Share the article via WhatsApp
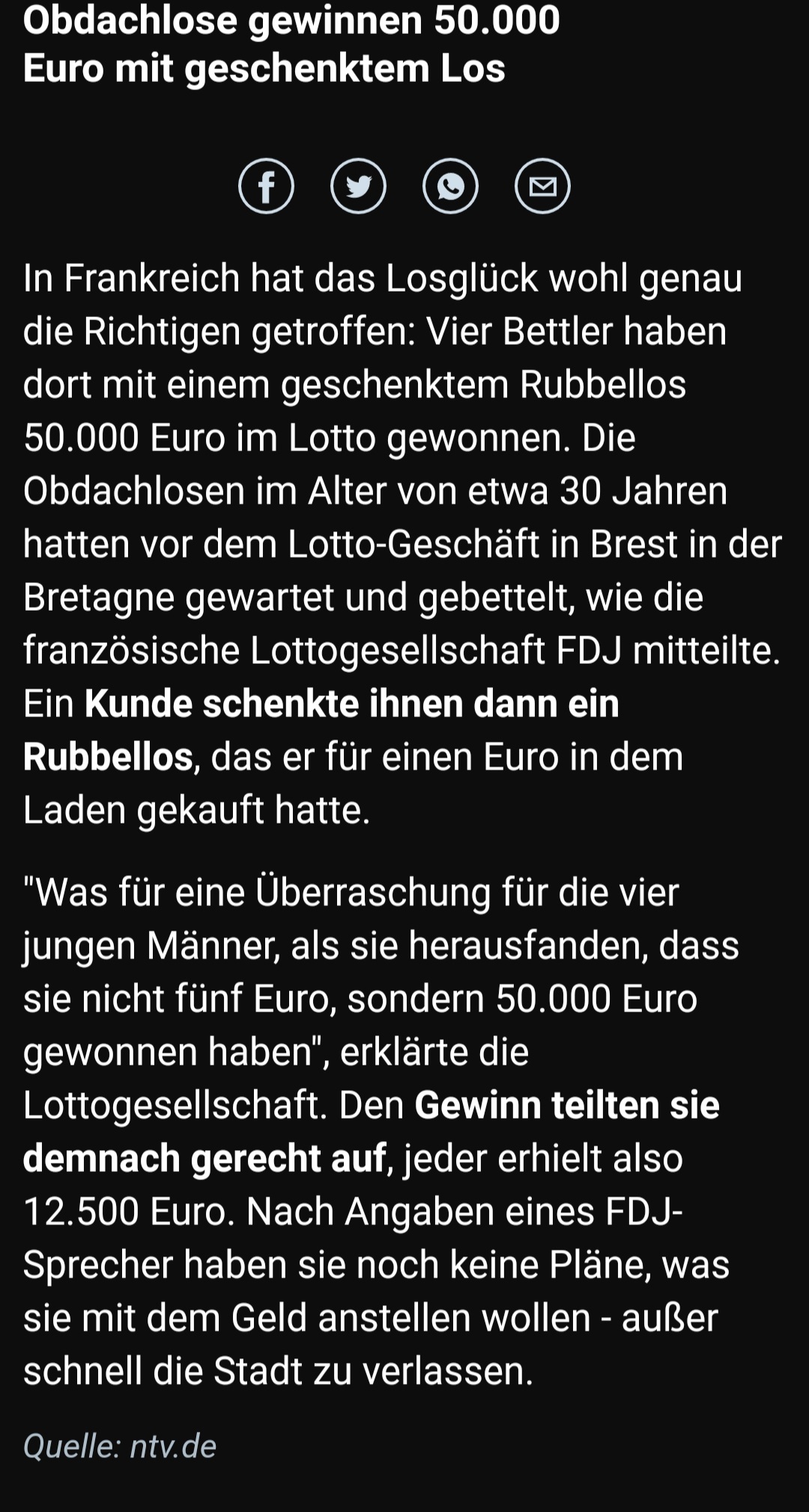The width and height of the screenshot is (809, 1512). click(x=450, y=187)
